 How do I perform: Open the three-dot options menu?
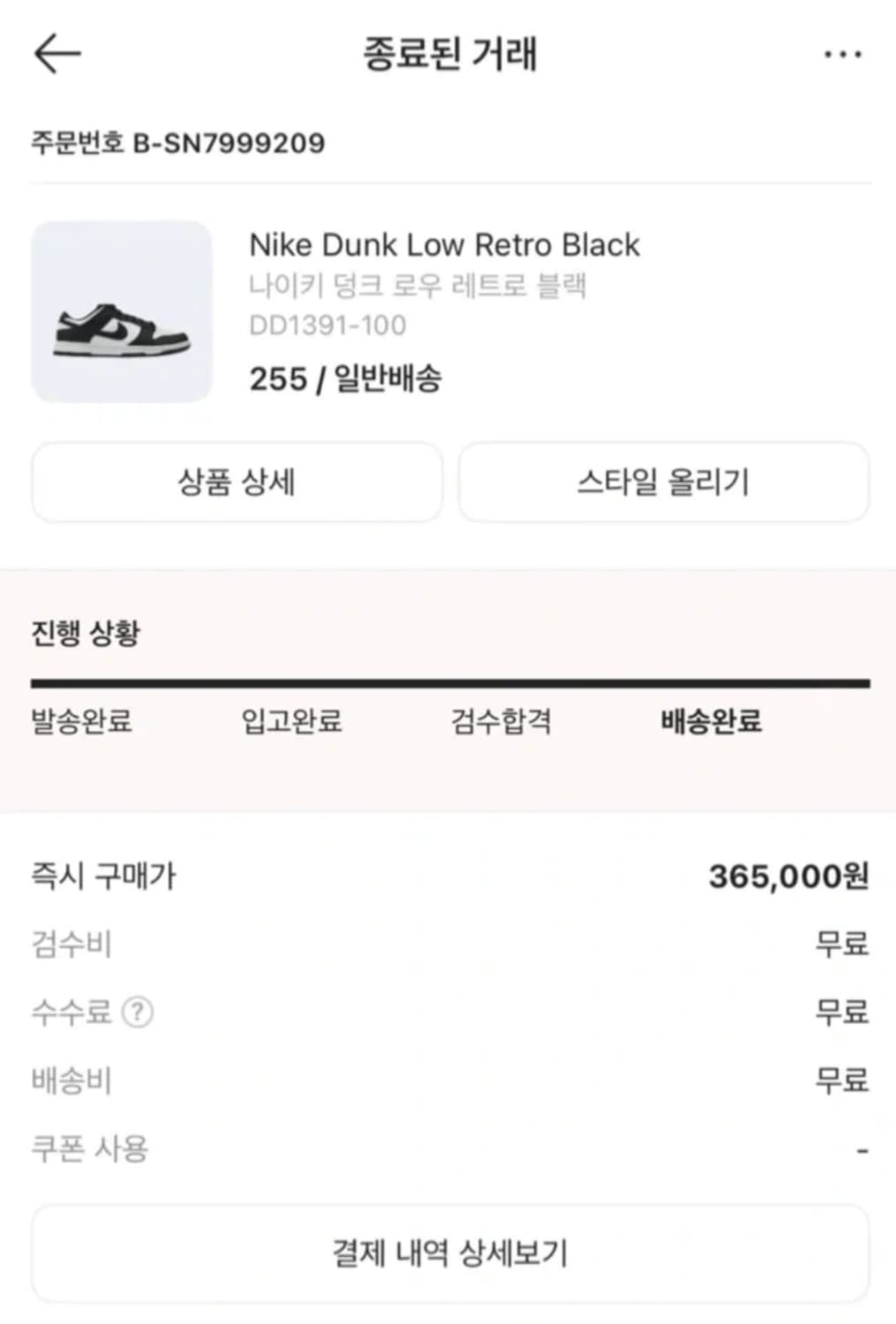coord(841,53)
